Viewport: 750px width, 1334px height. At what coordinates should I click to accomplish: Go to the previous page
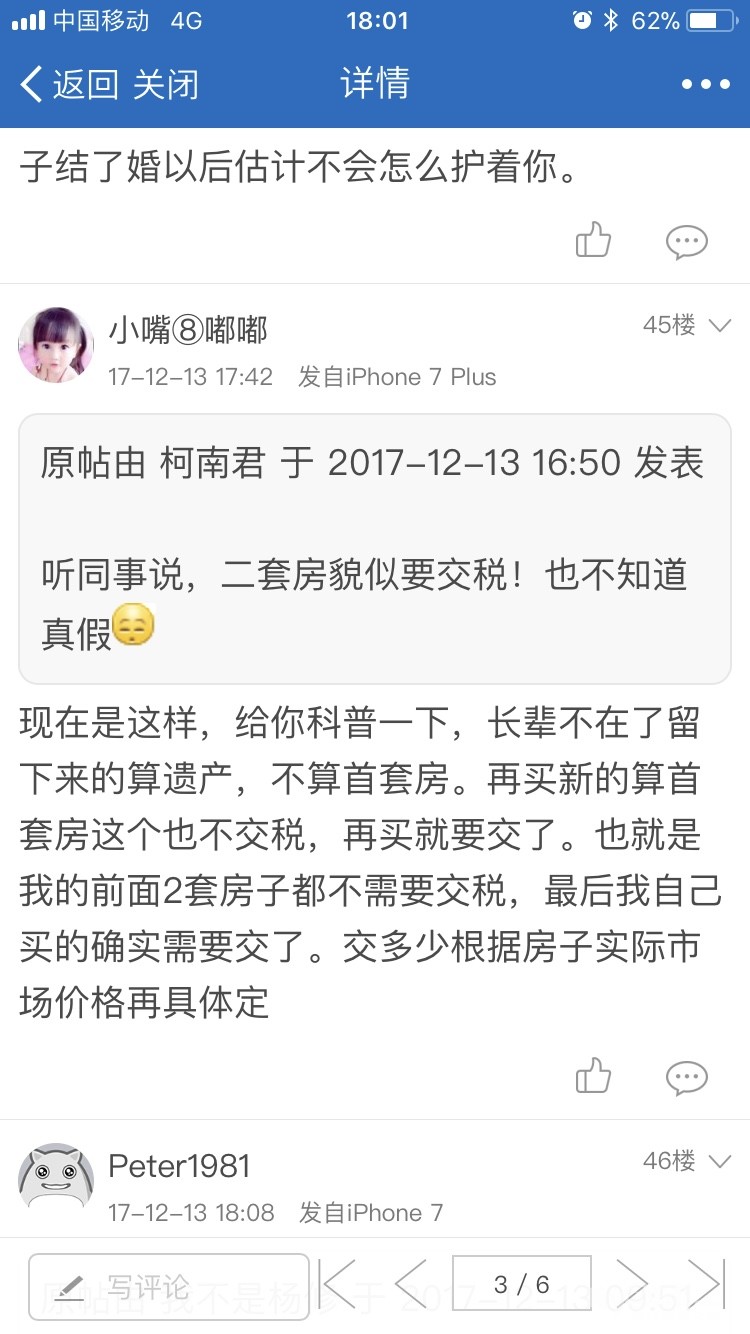[x=410, y=1284]
